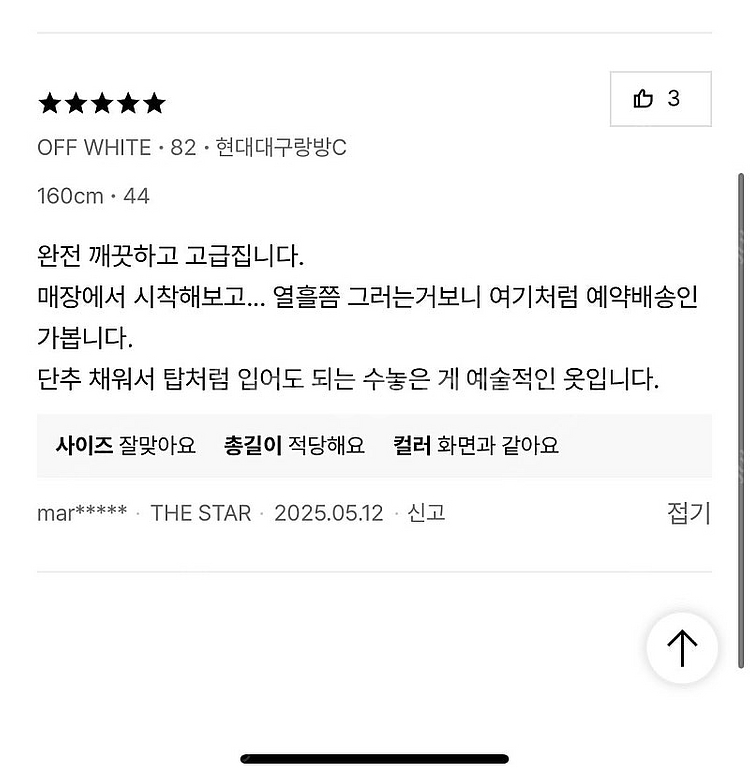This screenshot has height=779, width=750.
Task: Collapse the review with 접기
Action: pyautogui.click(x=688, y=513)
